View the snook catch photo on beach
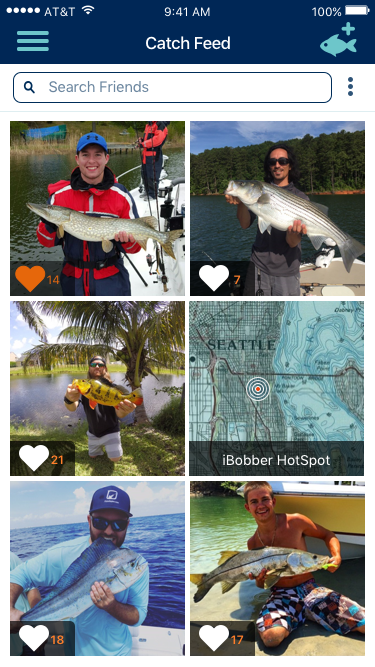The image size is (375, 667). coord(277,568)
